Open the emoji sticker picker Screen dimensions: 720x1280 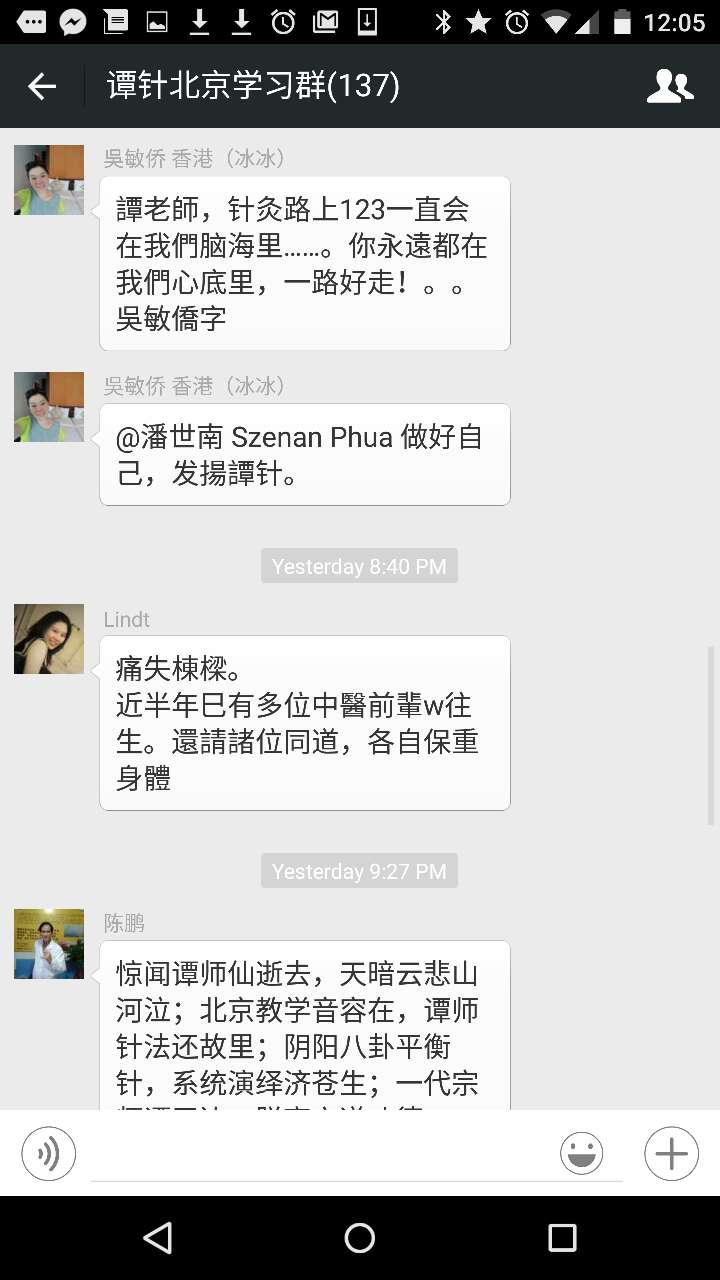coord(581,1154)
